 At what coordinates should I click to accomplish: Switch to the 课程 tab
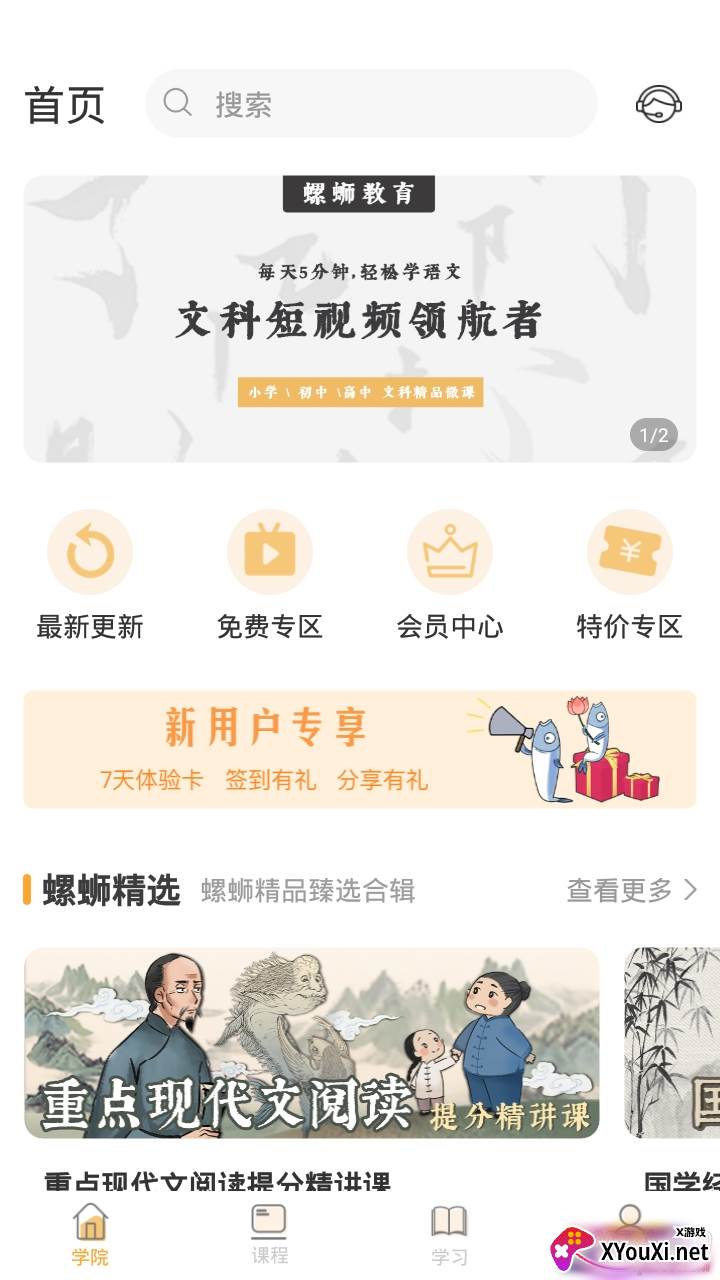pos(269,1235)
